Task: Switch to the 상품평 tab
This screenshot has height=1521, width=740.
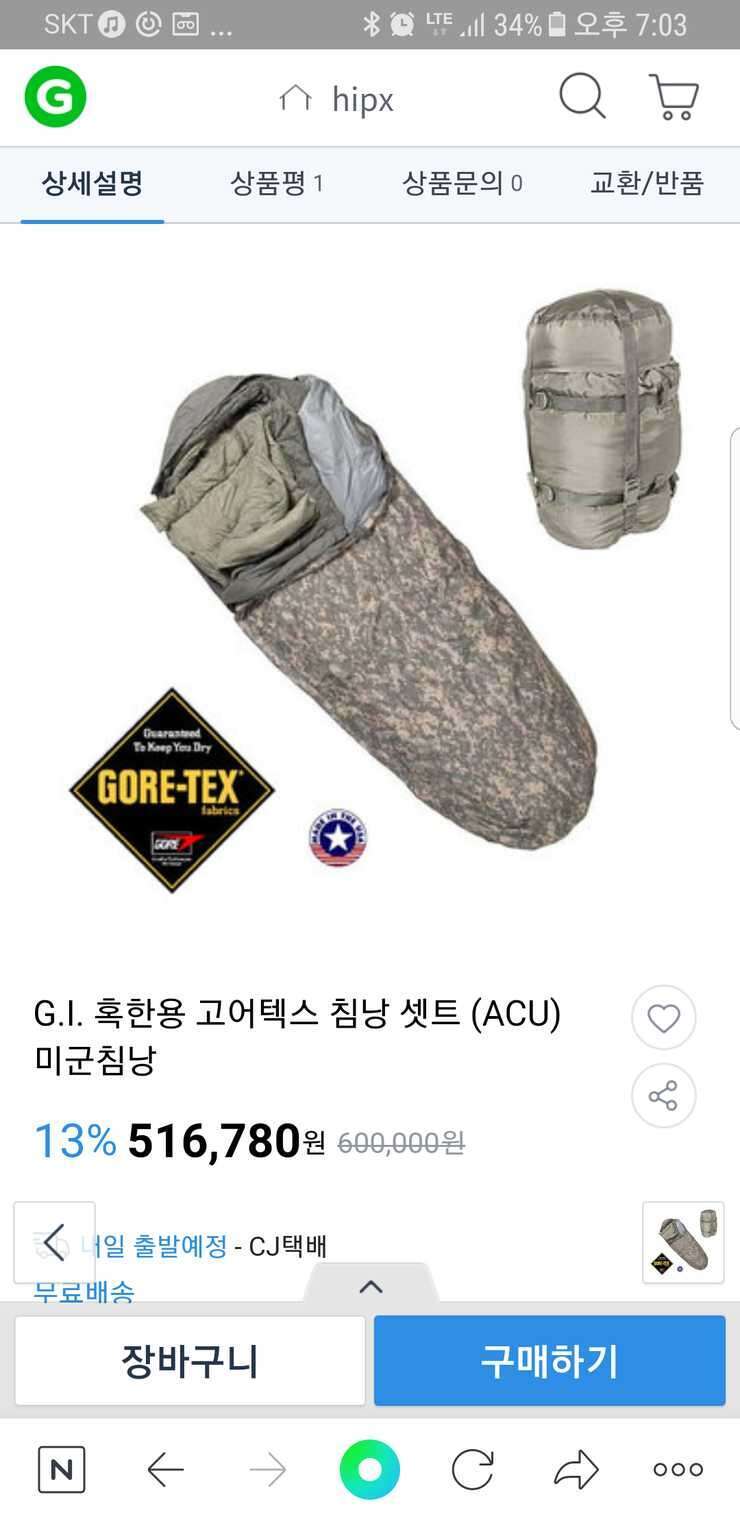Action: tap(277, 184)
